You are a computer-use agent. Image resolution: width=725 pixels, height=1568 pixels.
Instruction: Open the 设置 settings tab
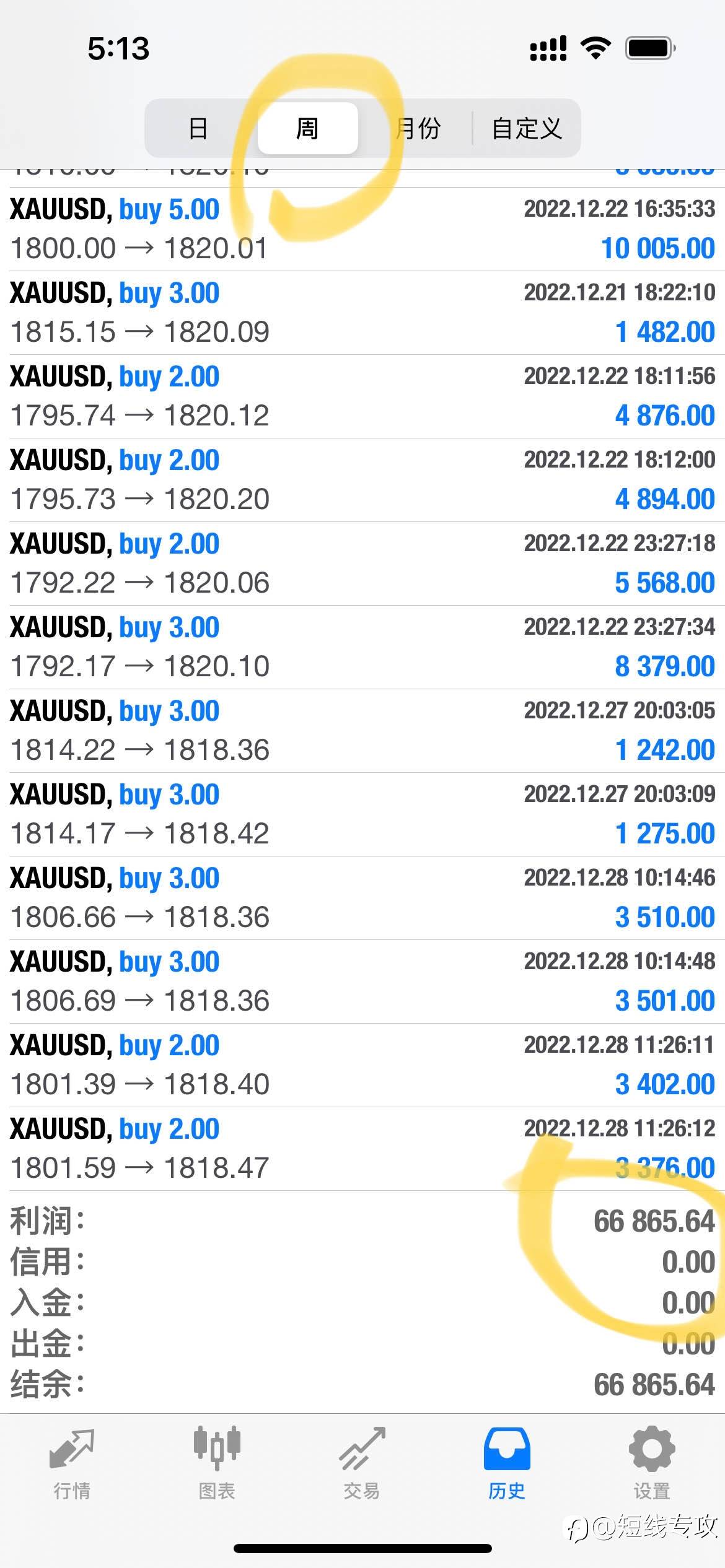(652, 1464)
